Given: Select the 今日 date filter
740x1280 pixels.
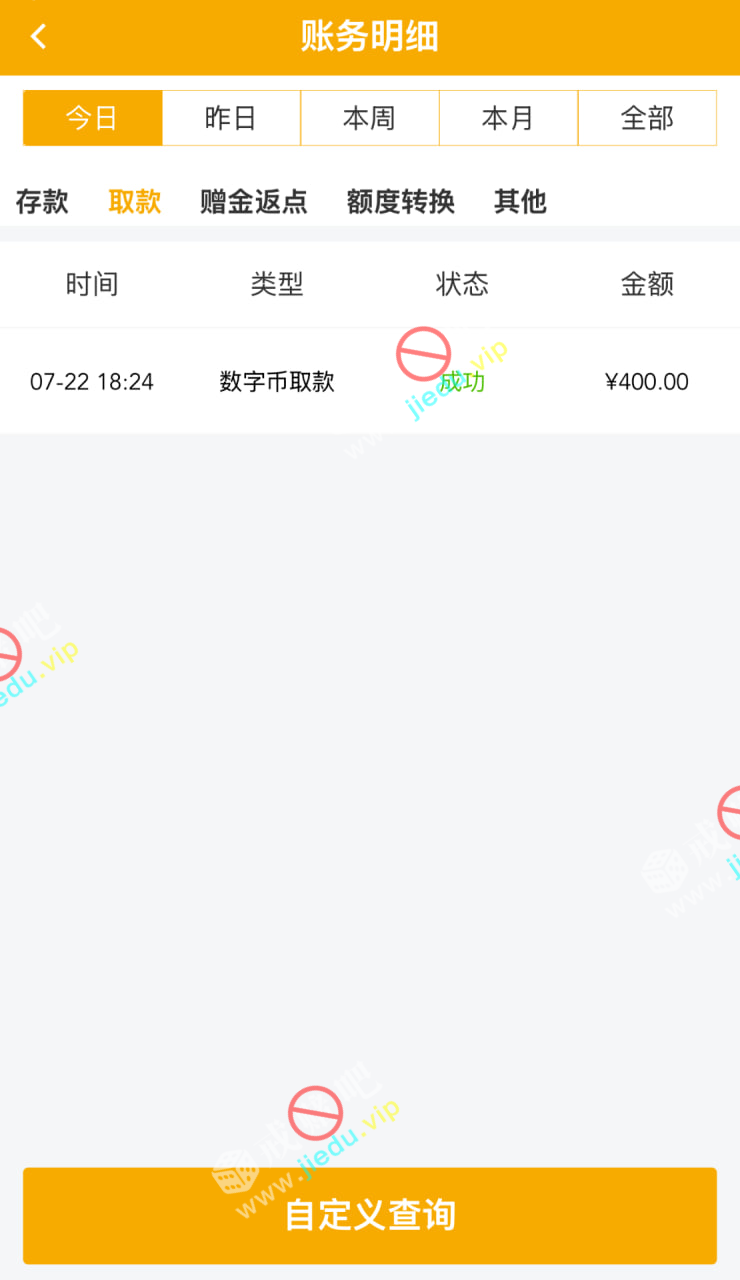Looking at the screenshot, I should point(92,118).
